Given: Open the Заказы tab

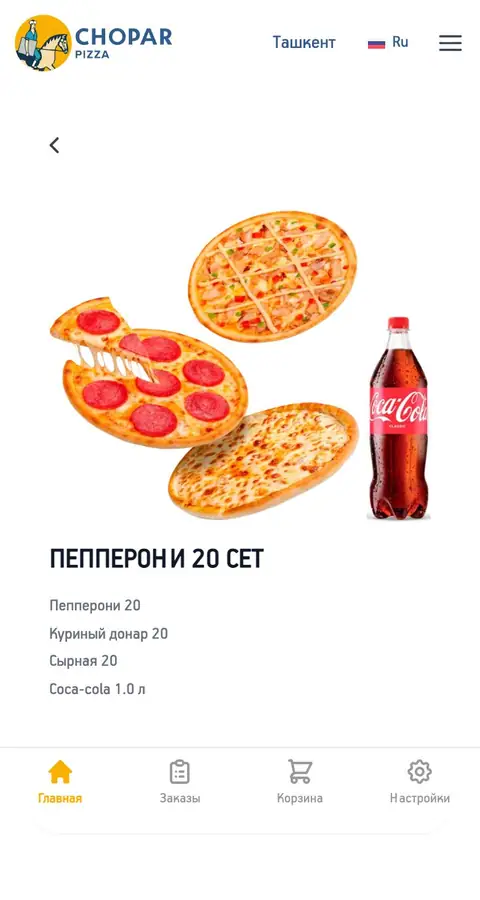Looking at the screenshot, I should click(x=180, y=781).
